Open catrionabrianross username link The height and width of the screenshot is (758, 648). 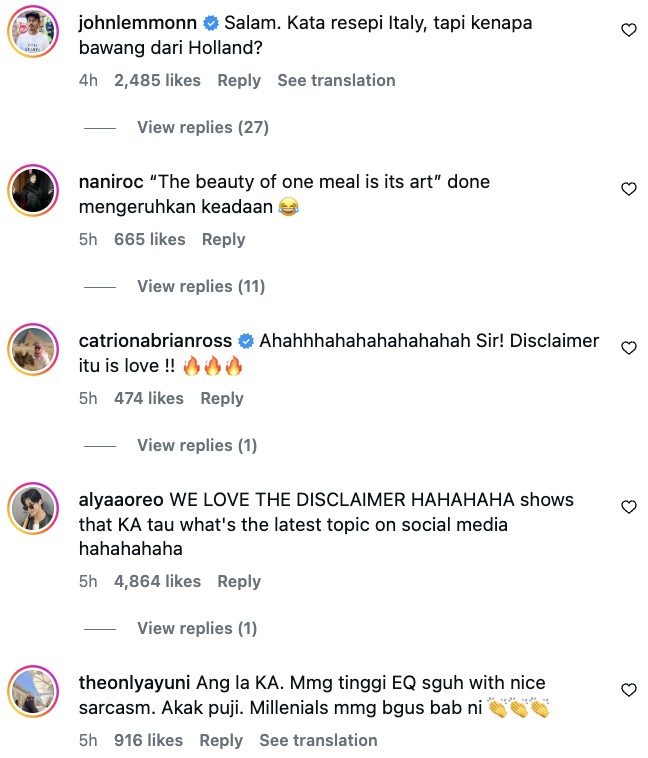[x=152, y=341]
